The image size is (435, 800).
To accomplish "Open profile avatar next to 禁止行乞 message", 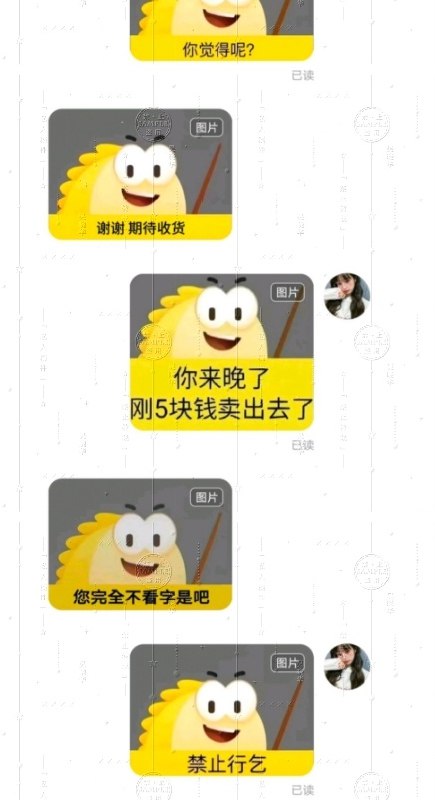I will (347, 667).
